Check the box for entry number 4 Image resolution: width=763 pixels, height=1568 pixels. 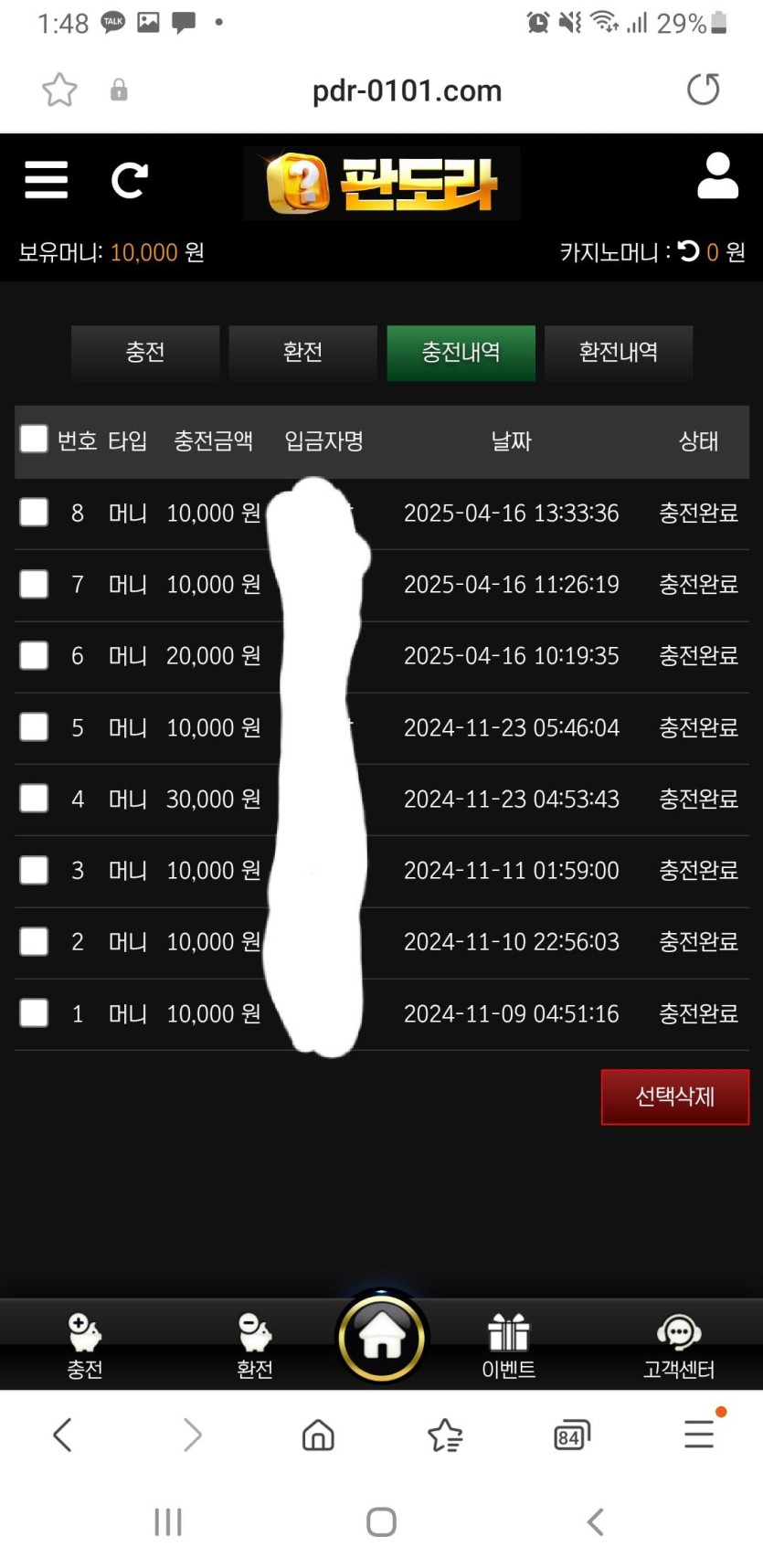[34, 799]
